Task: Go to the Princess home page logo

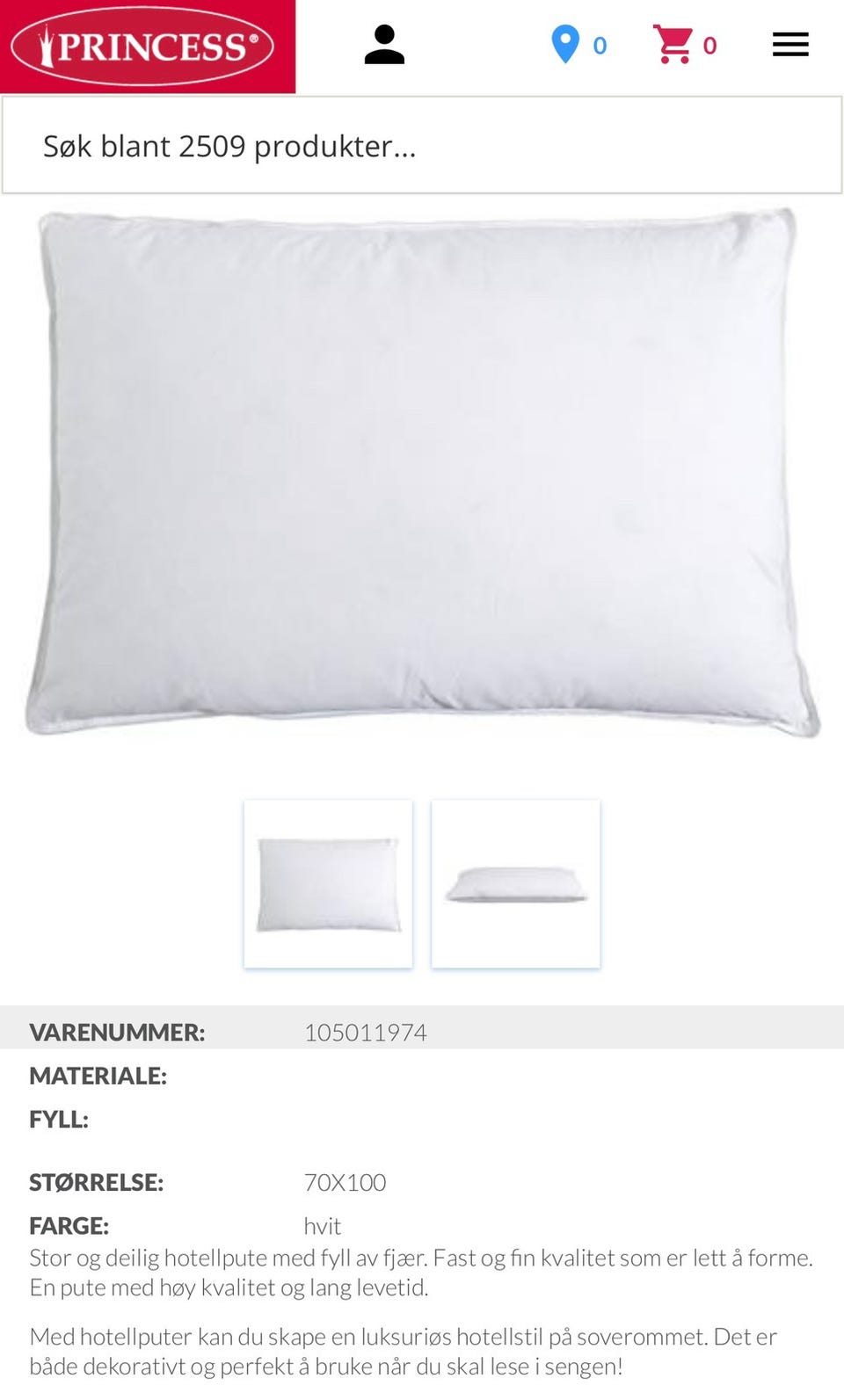Action: click(x=143, y=47)
